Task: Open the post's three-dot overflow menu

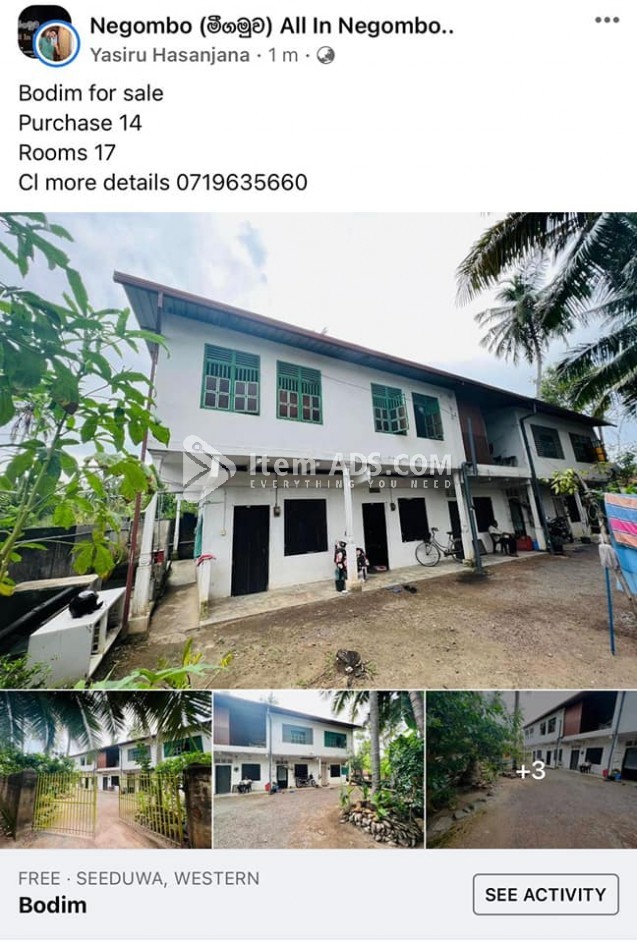Action: (x=606, y=20)
